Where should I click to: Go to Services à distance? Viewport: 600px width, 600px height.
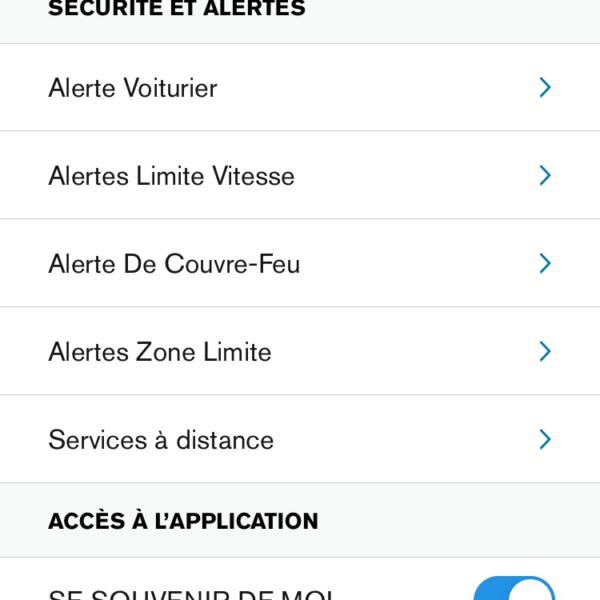tap(300, 440)
